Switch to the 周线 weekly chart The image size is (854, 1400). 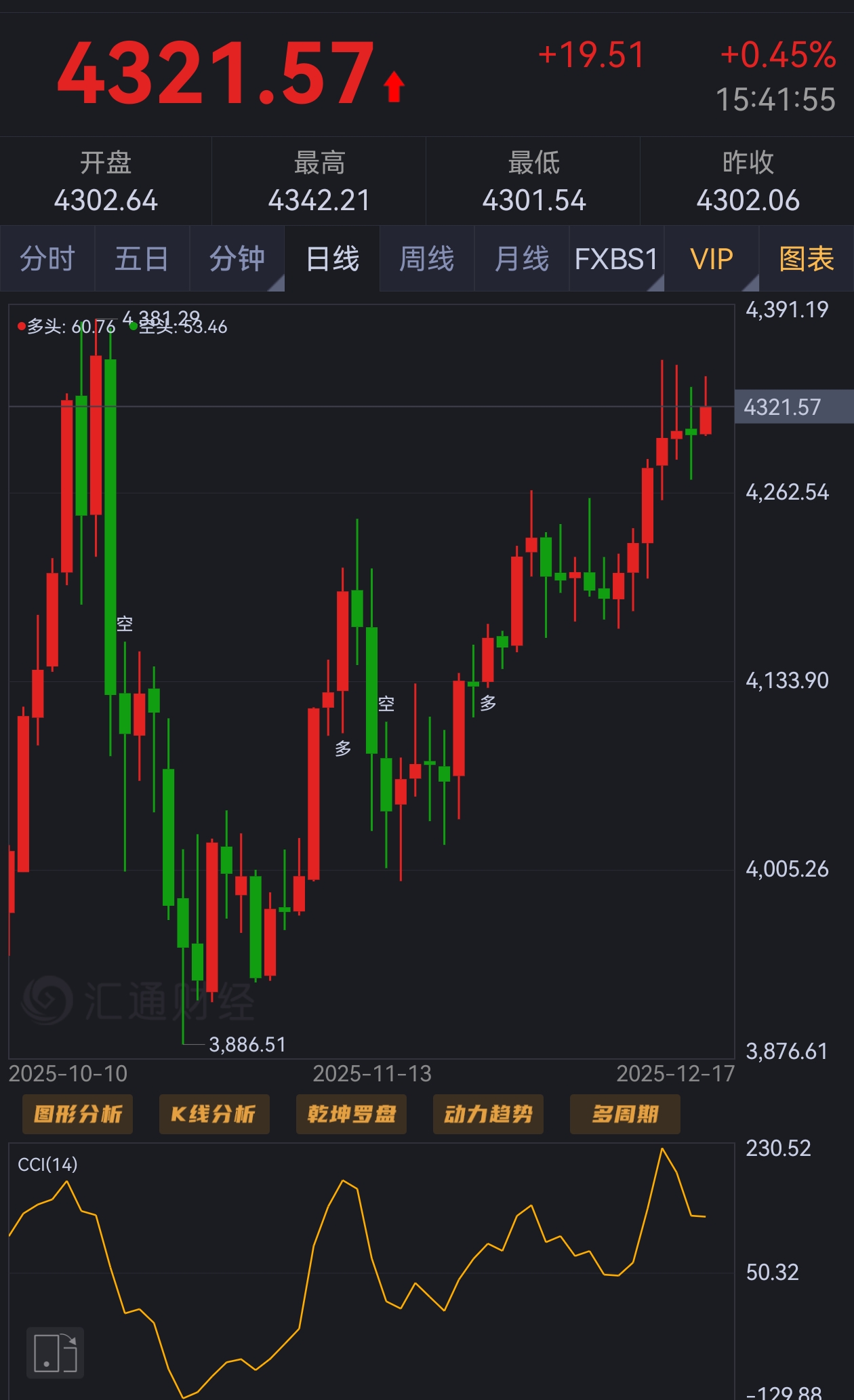point(426,259)
